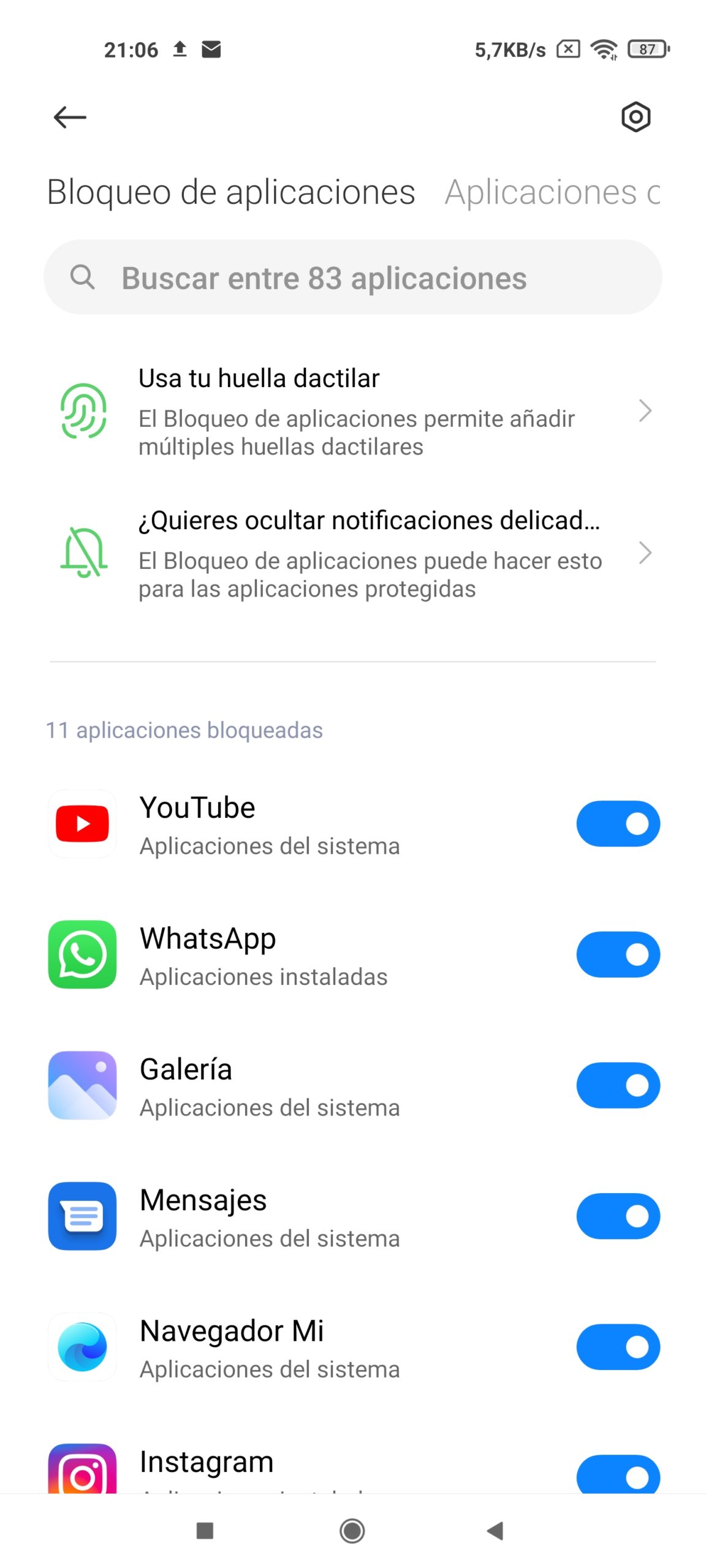Tap the Buscar entre 83 aplicaciones field
The width and height of the screenshot is (706, 1568).
(x=353, y=277)
